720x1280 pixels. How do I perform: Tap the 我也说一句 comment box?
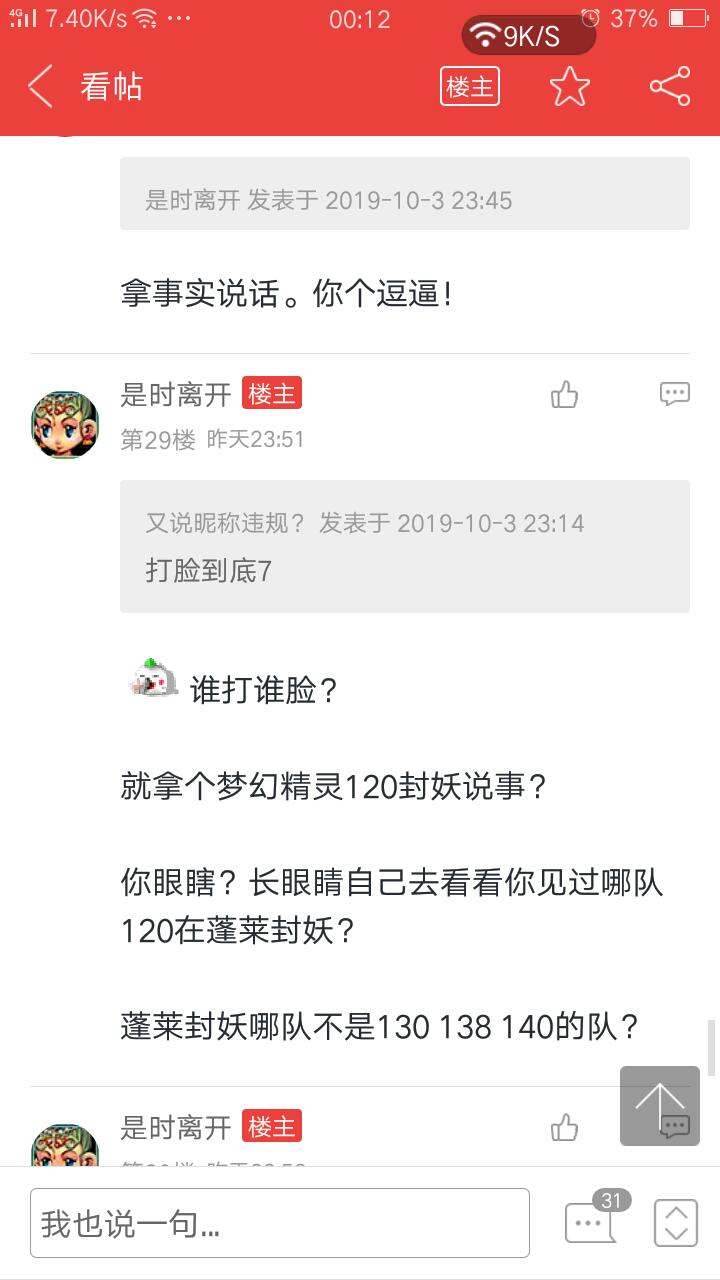(x=279, y=1222)
